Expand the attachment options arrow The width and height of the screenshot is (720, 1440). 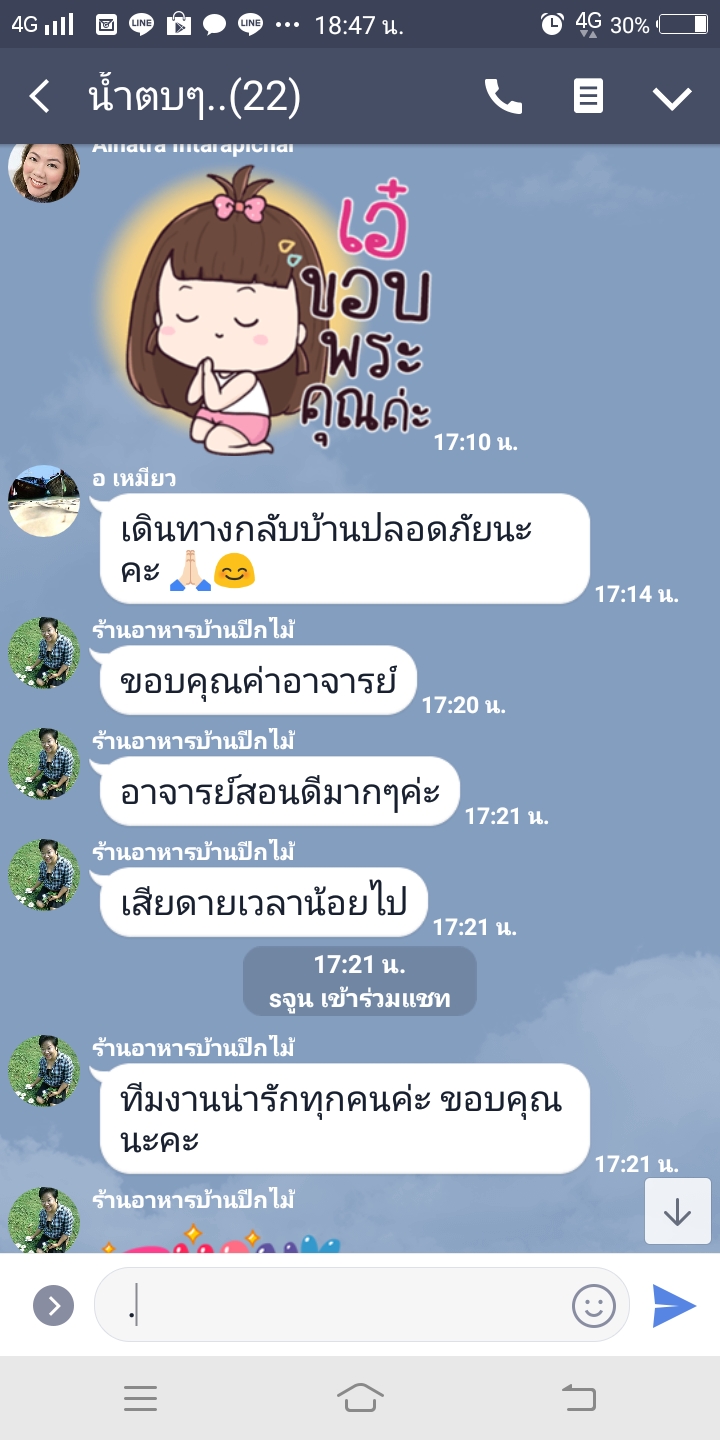53,1305
